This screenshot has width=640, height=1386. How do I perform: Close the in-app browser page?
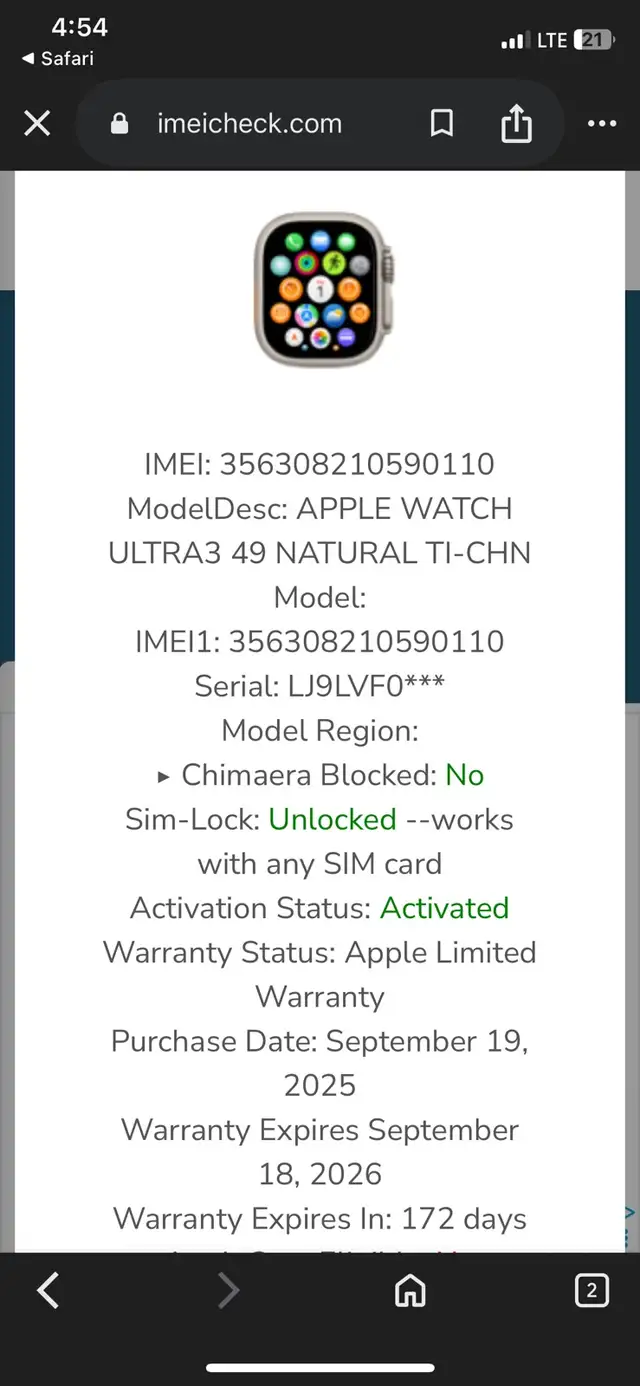pos(37,124)
